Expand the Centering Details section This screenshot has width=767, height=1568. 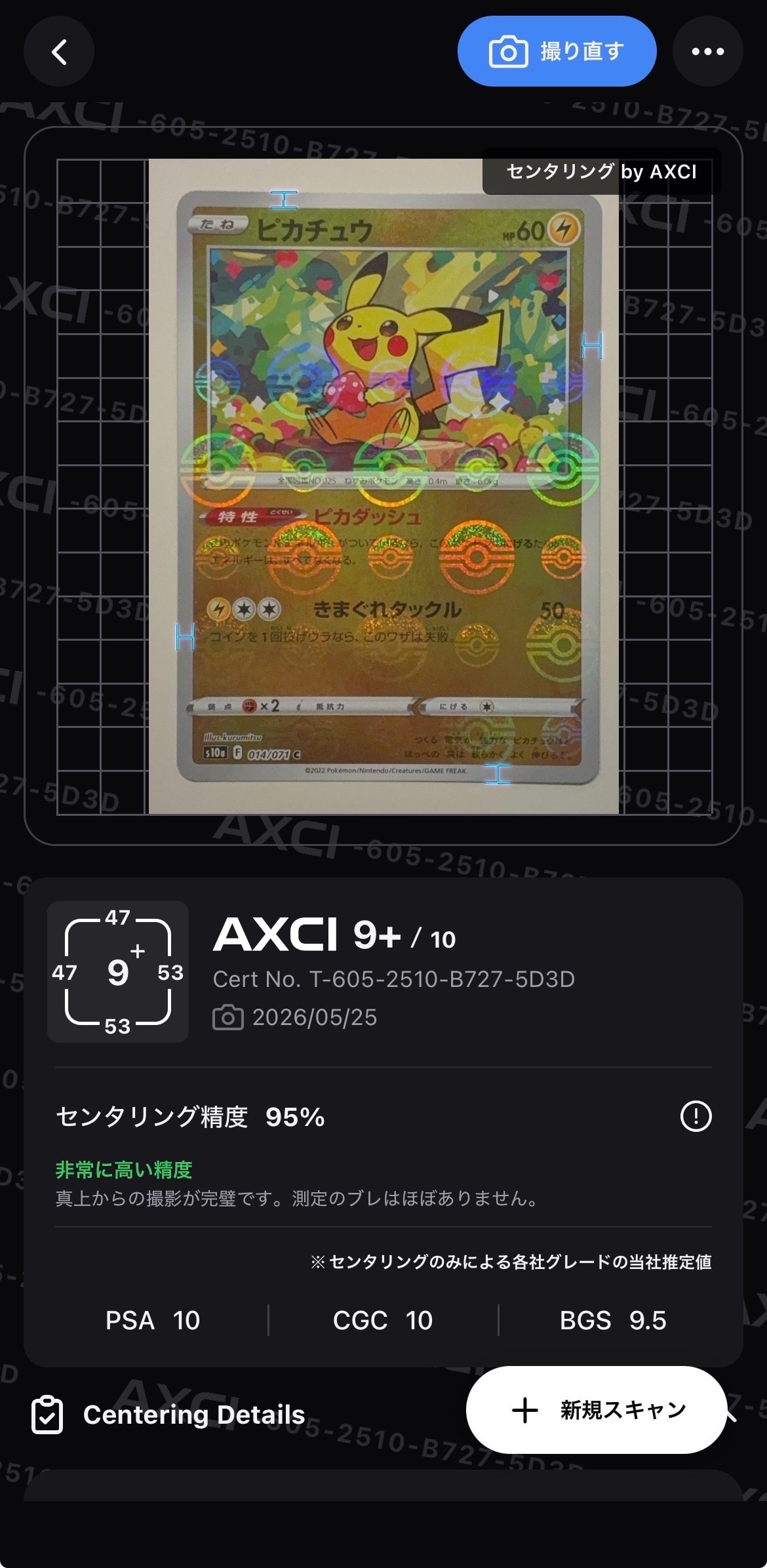click(x=168, y=1415)
